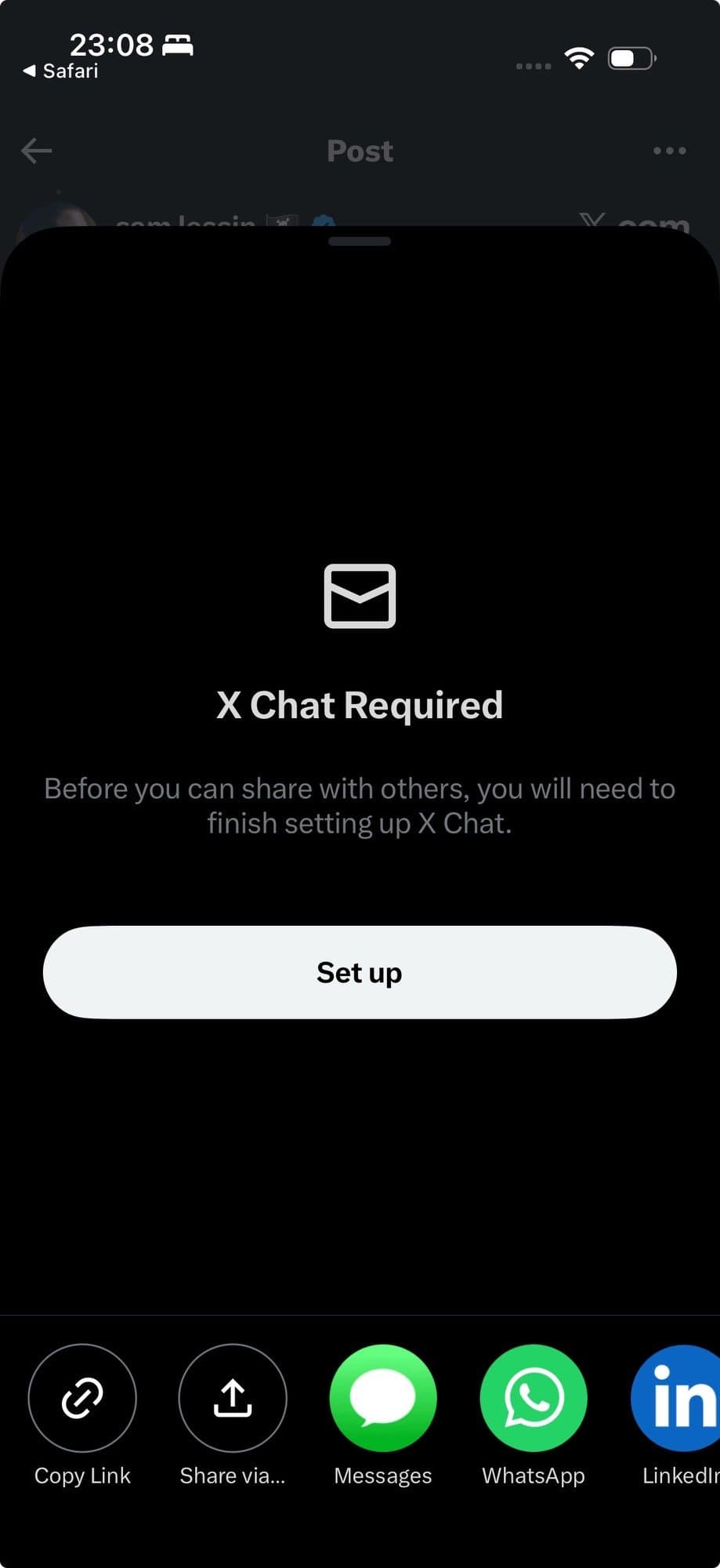Screen dimensions: 720x1568
Task: Open the Share via option
Action: tap(233, 1398)
